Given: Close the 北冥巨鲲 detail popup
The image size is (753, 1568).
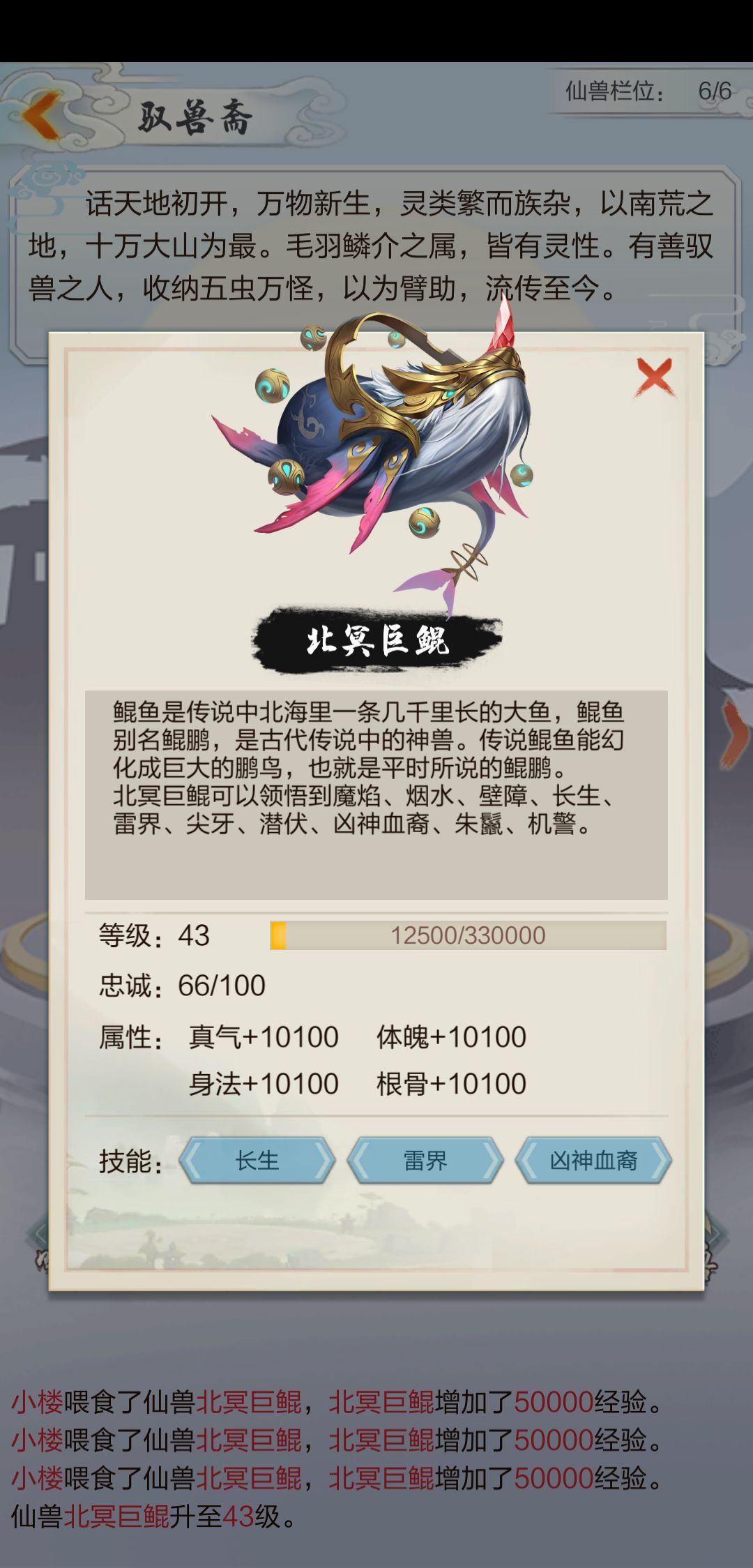Looking at the screenshot, I should [654, 377].
